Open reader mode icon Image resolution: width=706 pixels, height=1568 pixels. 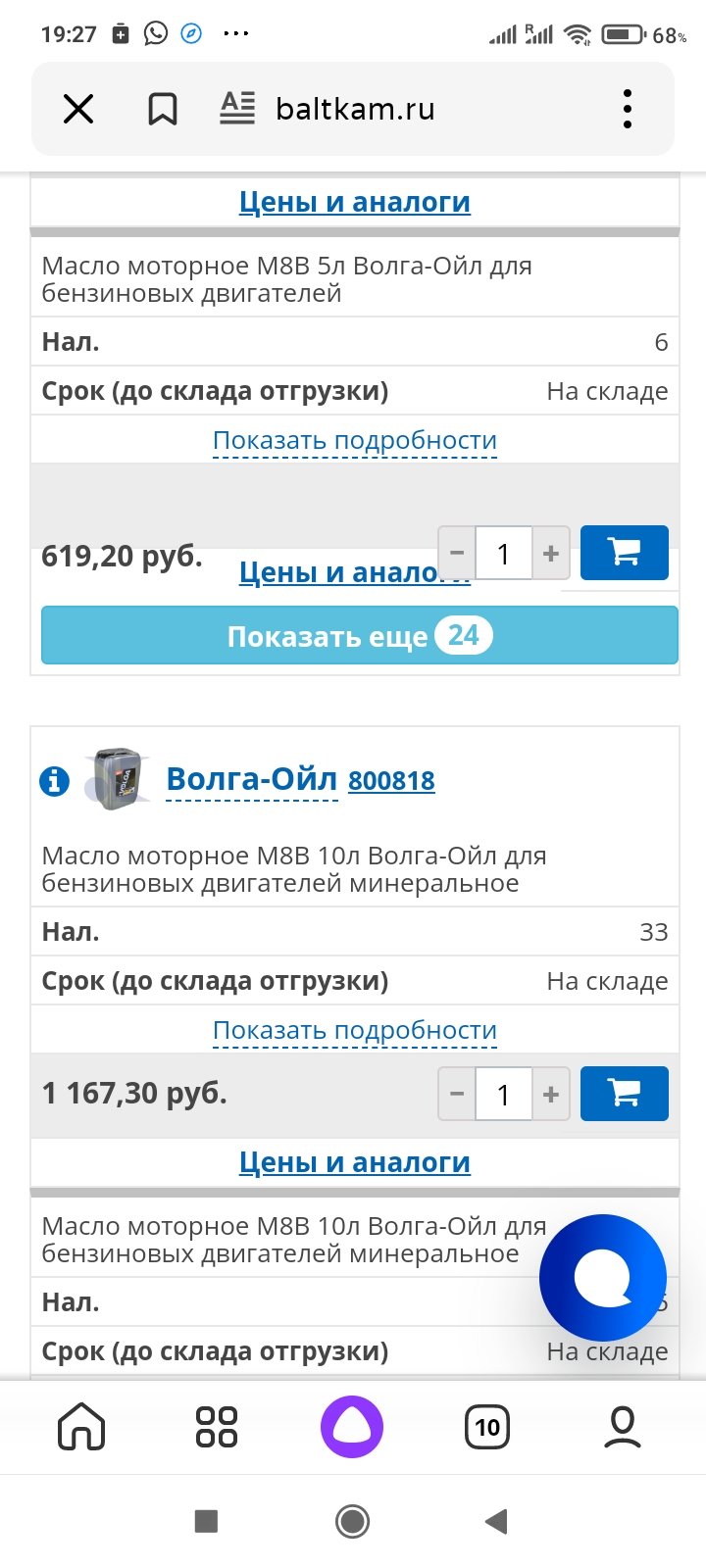tap(237, 109)
